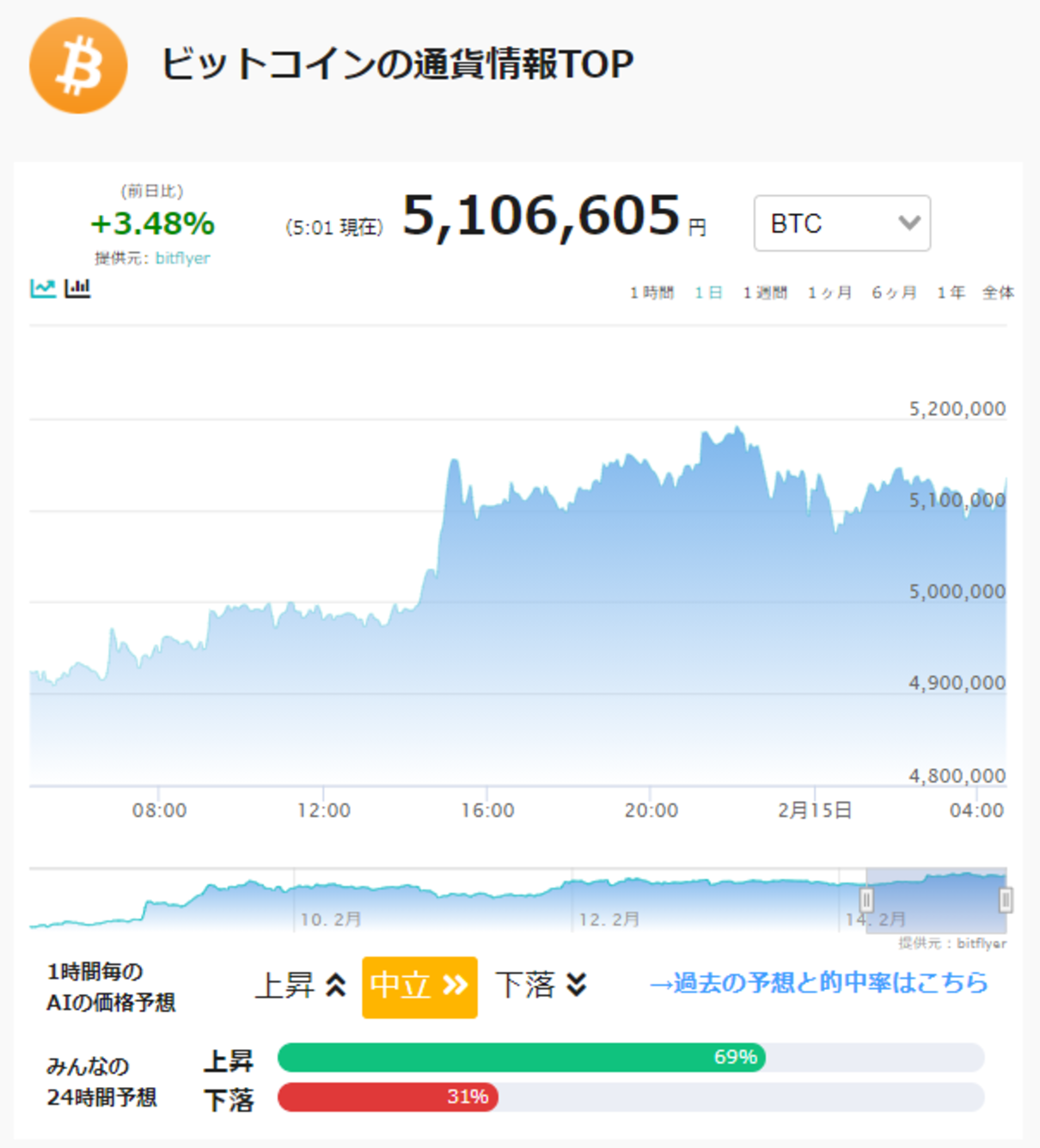The image size is (1040, 1148).
Task: Select the 1ヶ月 time range
Action: click(829, 293)
